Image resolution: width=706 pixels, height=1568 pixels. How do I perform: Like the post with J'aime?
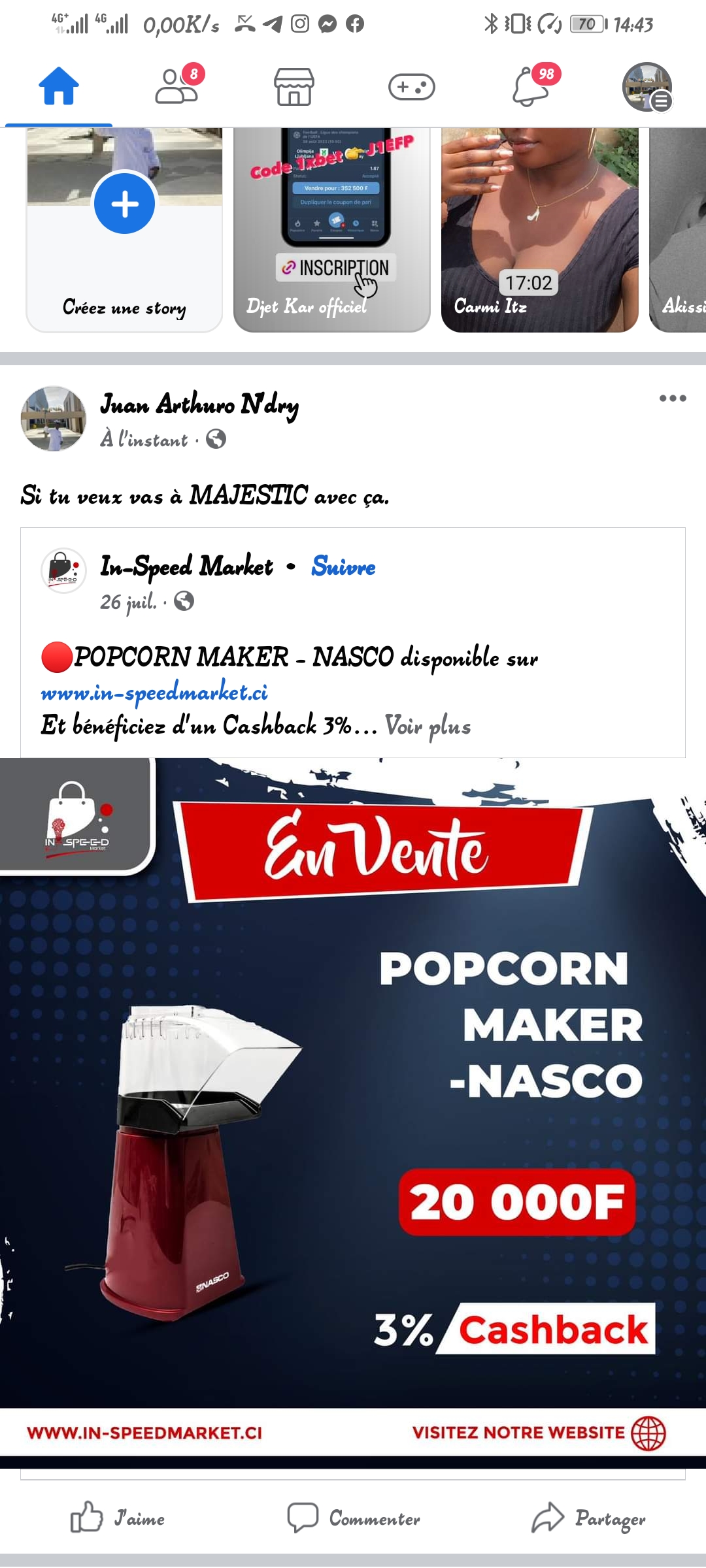pyautogui.click(x=118, y=1518)
